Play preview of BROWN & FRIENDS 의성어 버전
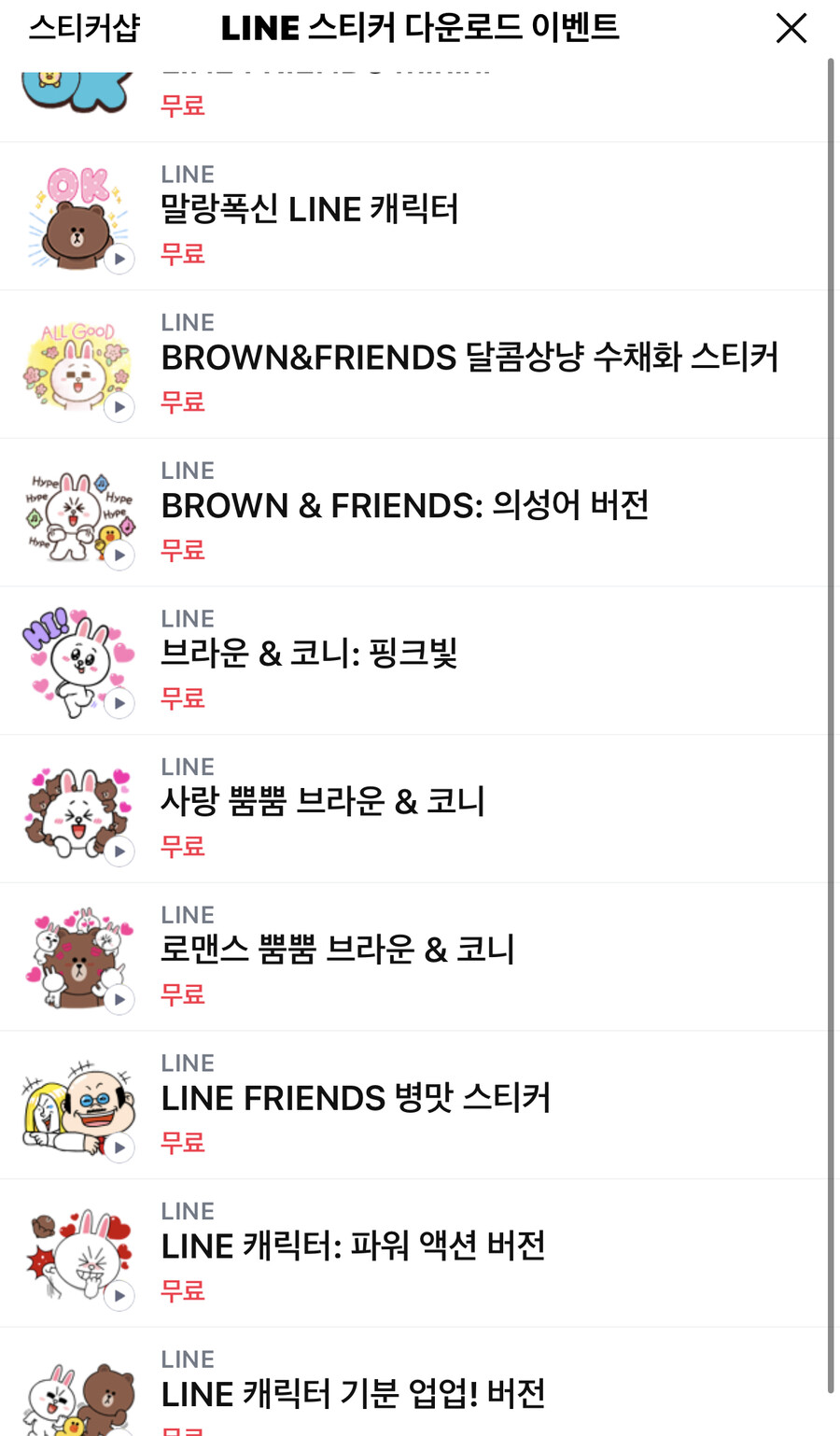 click(119, 556)
